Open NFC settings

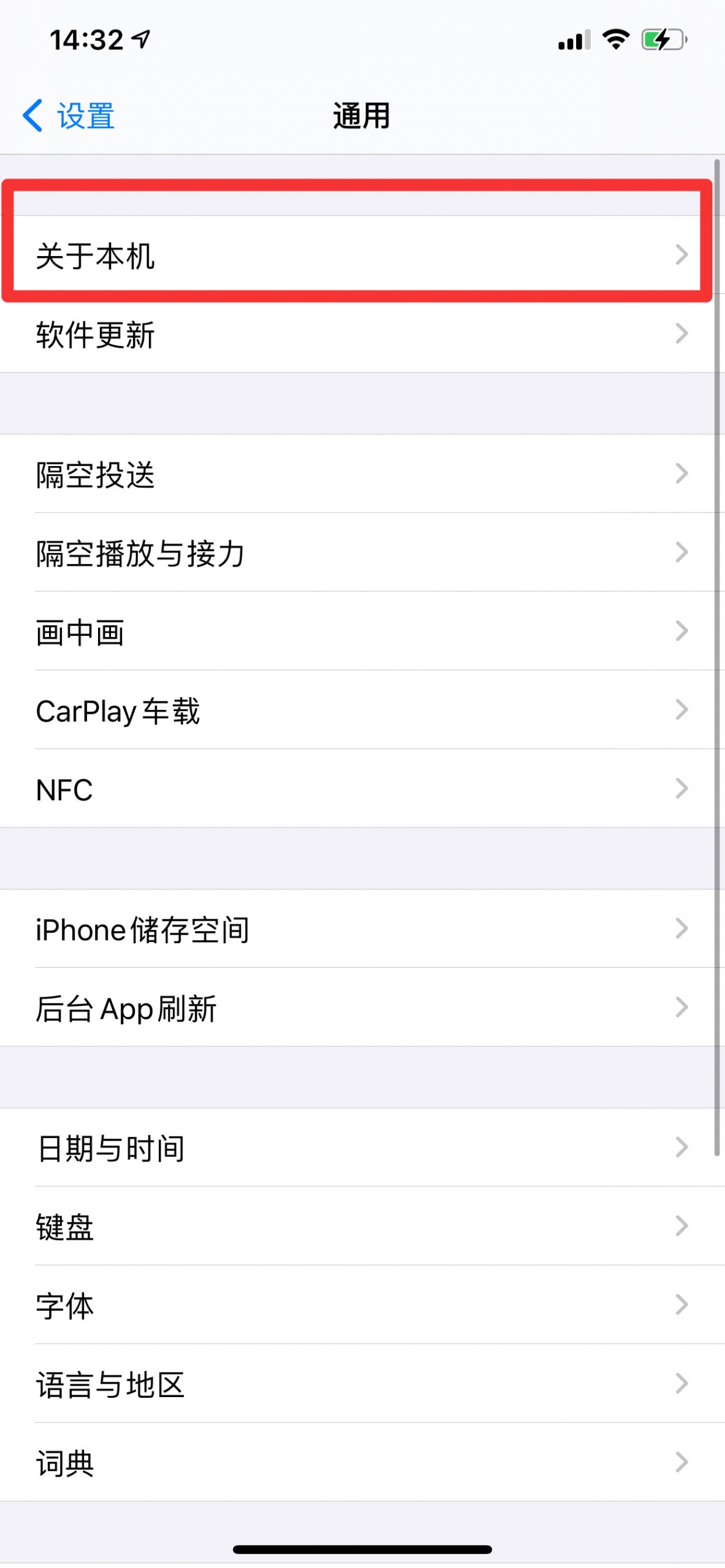pyautogui.click(x=362, y=789)
